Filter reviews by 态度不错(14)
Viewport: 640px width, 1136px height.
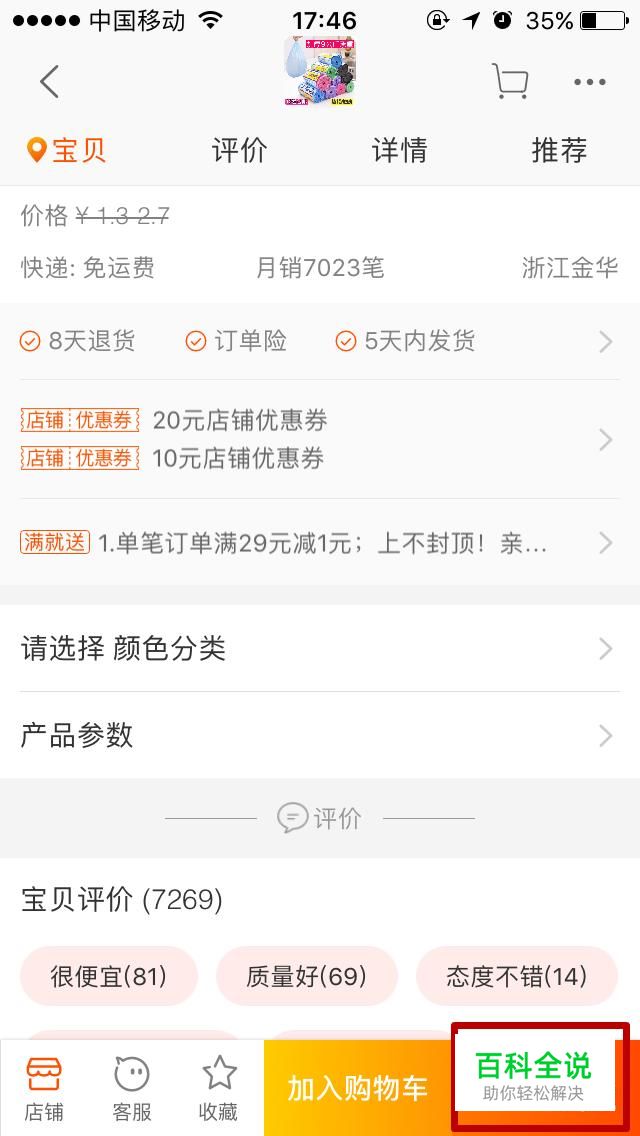click(517, 976)
